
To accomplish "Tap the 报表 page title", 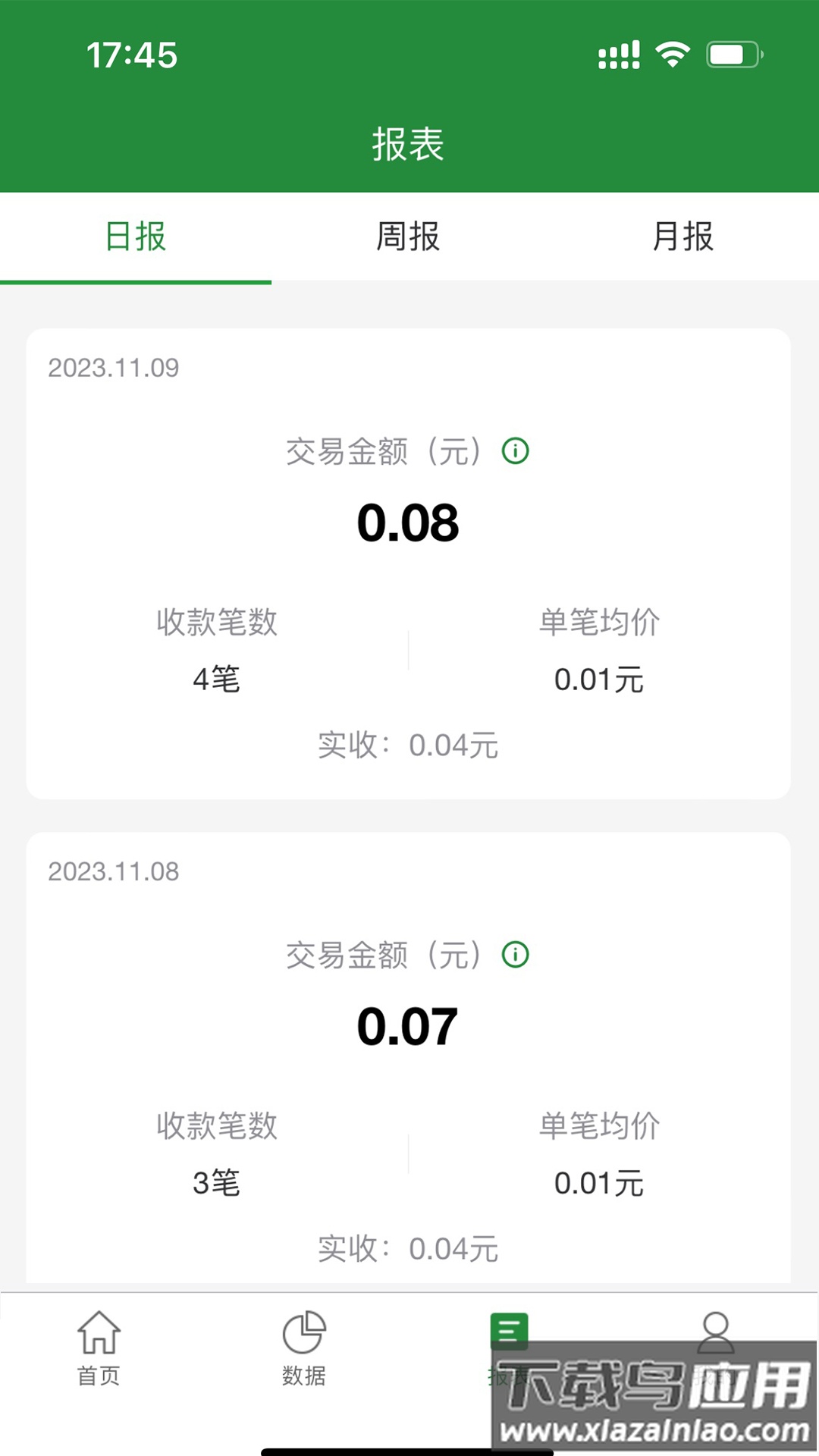I will [x=409, y=143].
